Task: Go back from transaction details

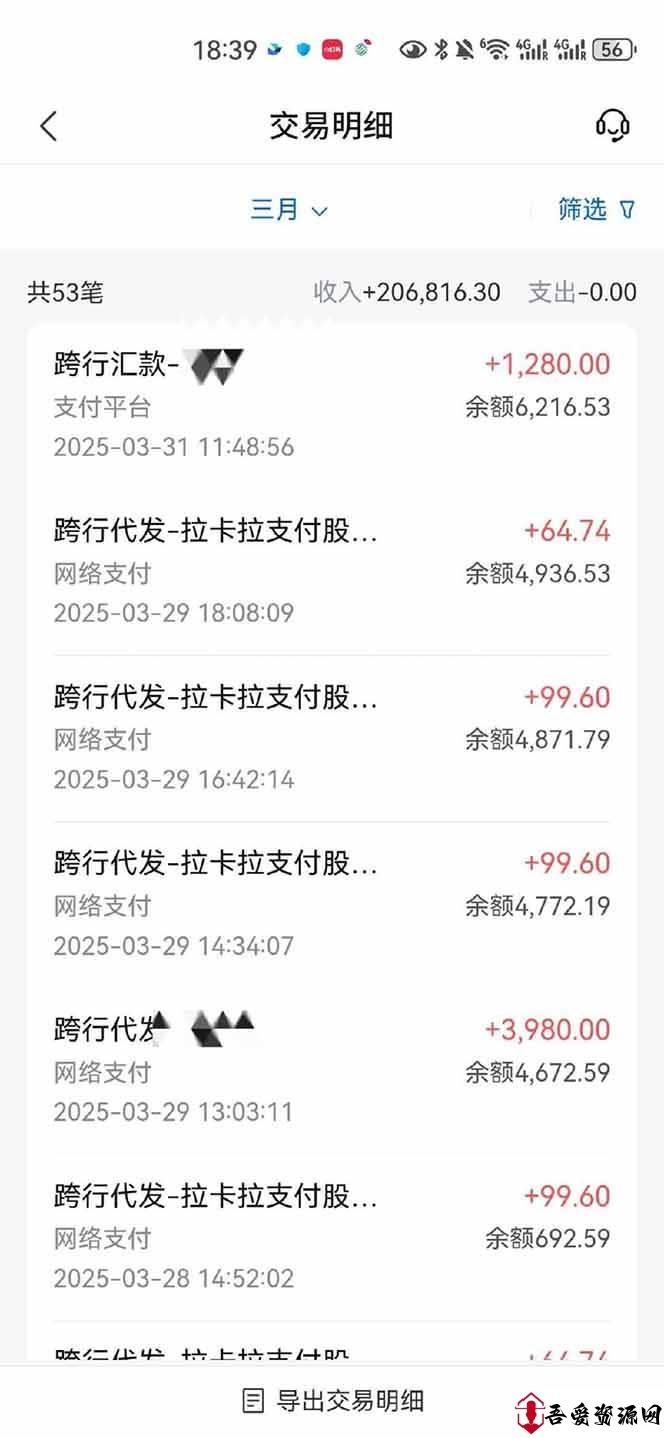Action: (49, 126)
